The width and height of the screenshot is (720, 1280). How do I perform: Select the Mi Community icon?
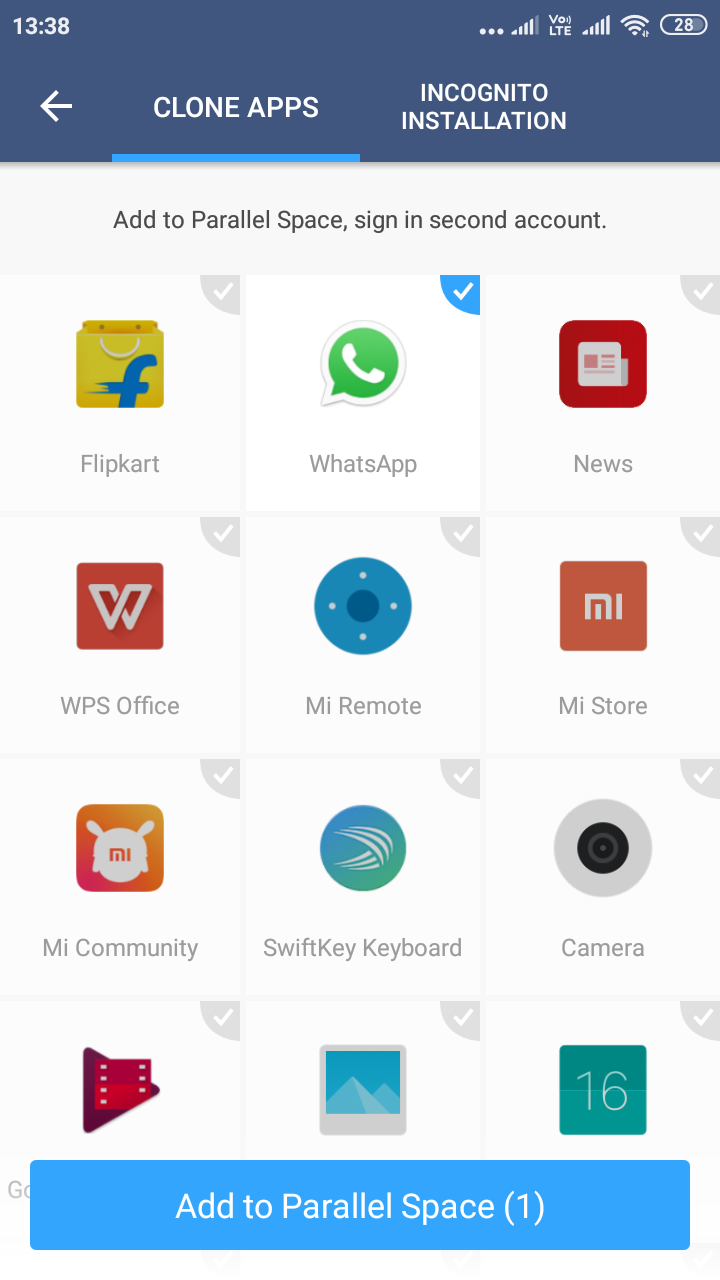120,848
